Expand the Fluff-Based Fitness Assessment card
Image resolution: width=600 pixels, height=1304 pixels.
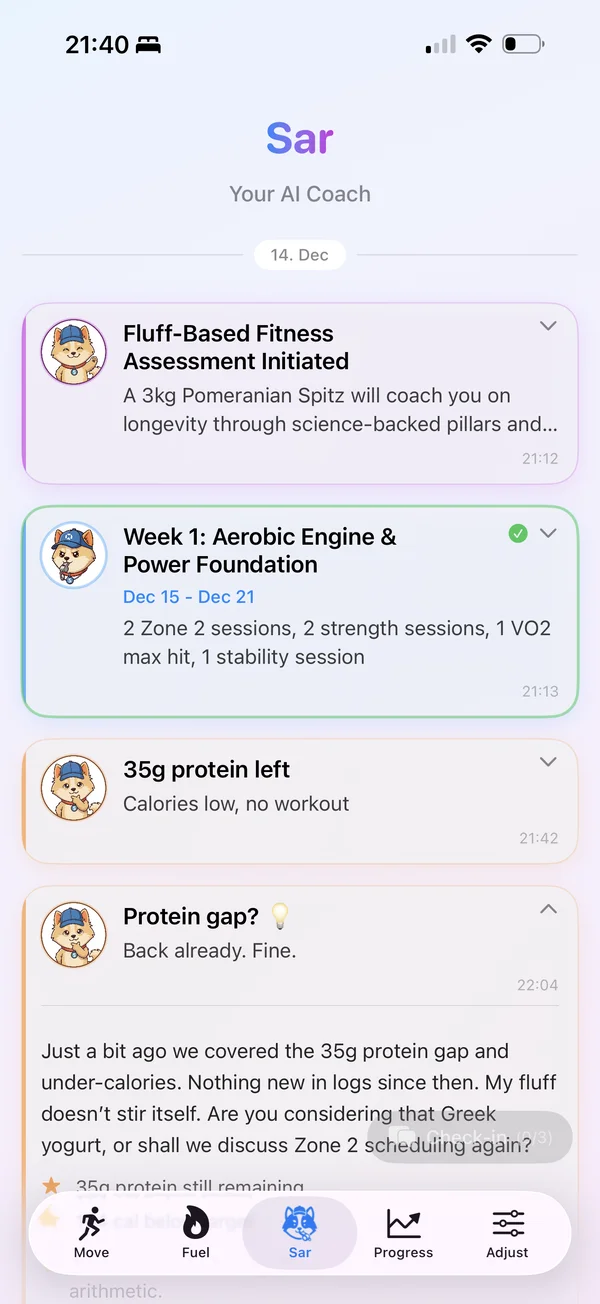(x=548, y=326)
